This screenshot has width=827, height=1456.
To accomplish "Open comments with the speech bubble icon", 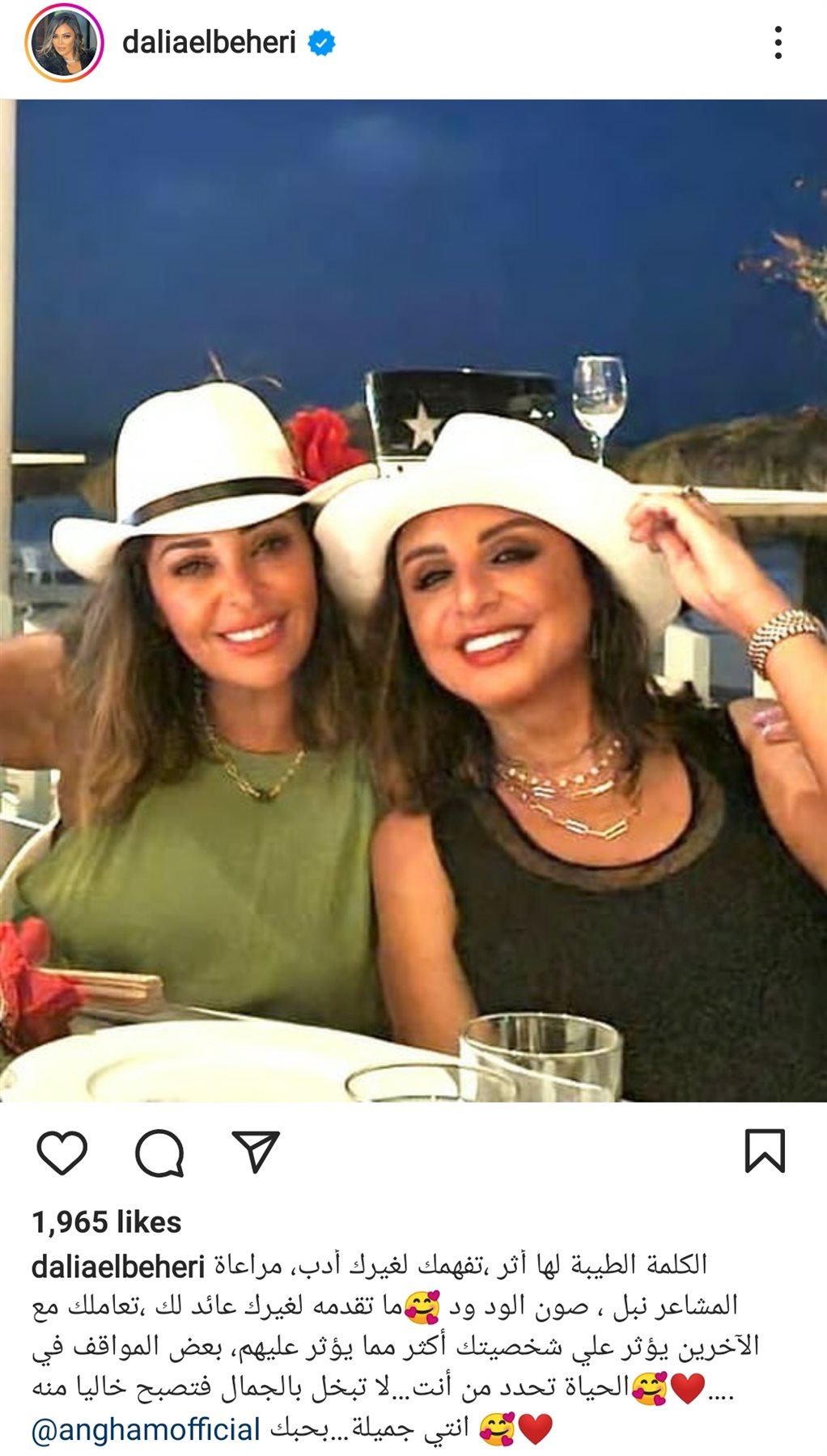I will tap(159, 1152).
